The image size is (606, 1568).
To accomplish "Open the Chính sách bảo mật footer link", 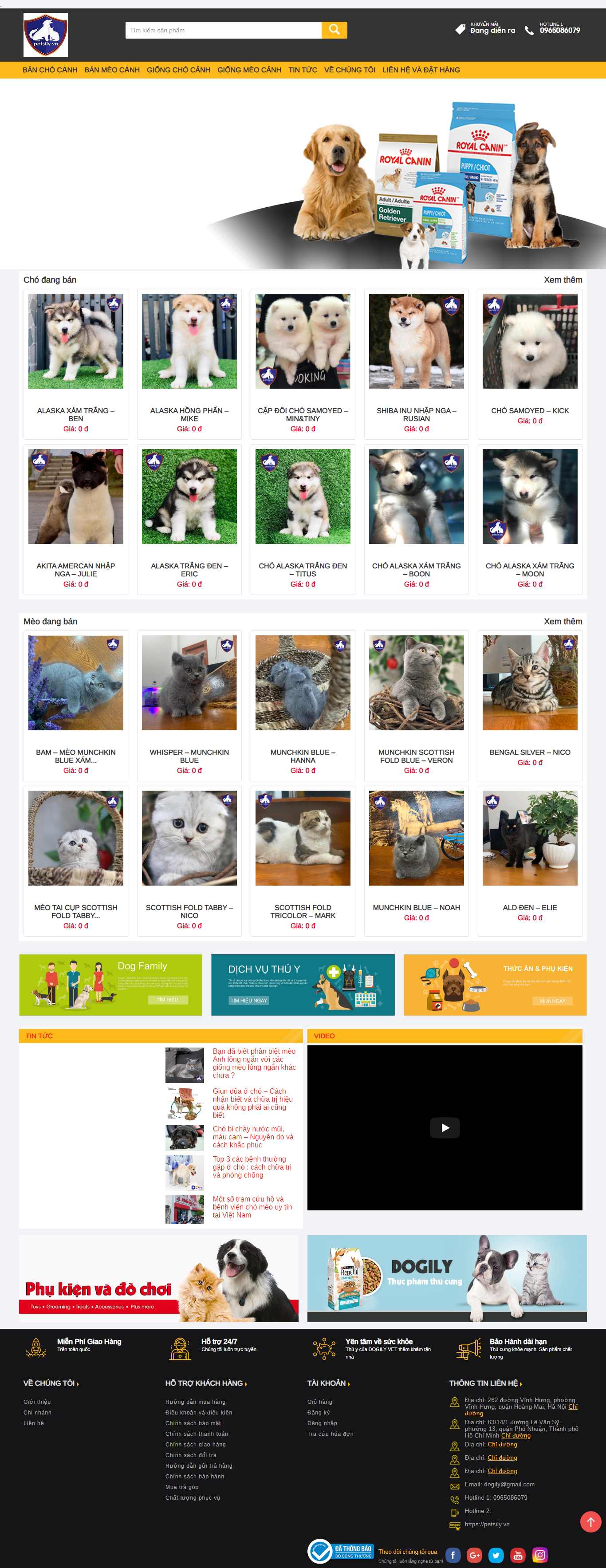I will coord(193,1423).
